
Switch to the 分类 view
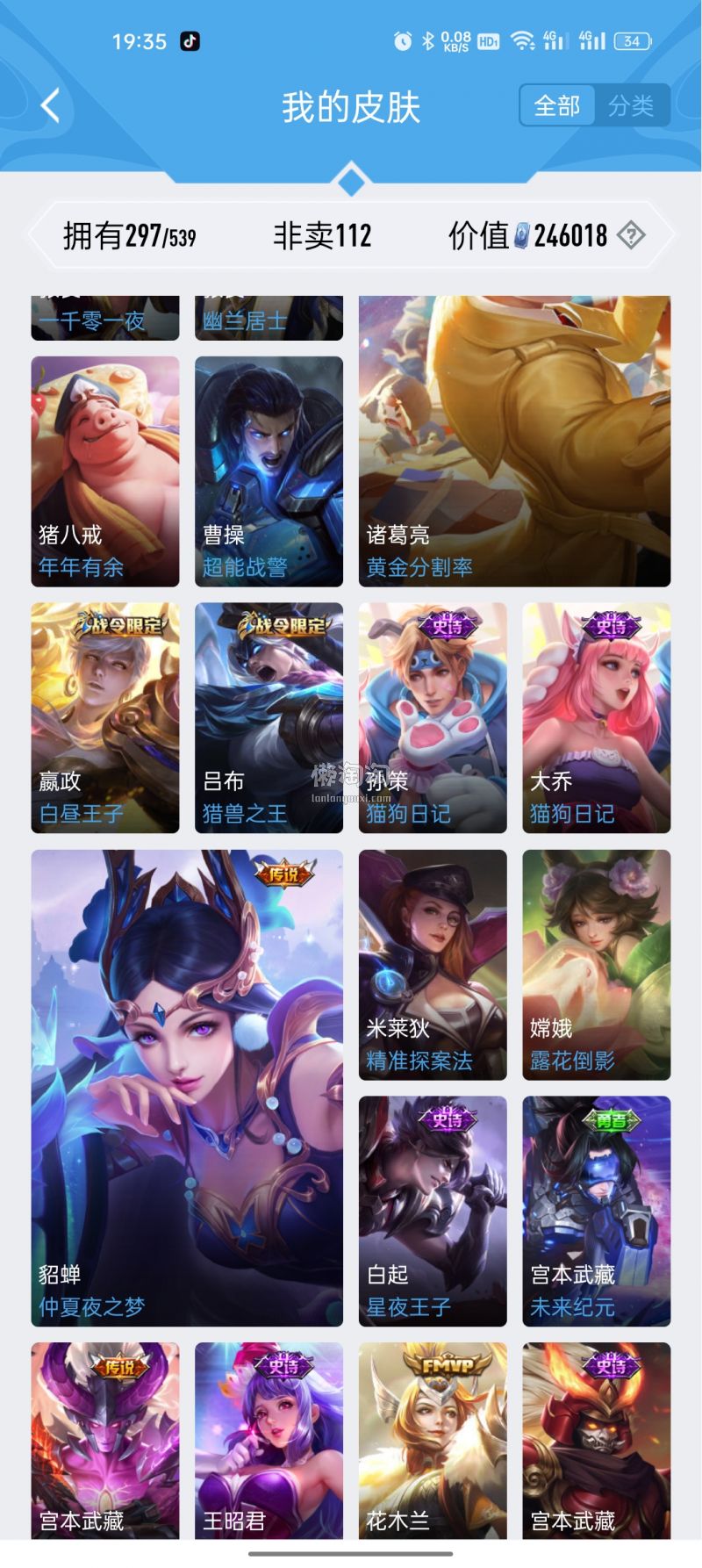[631, 106]
